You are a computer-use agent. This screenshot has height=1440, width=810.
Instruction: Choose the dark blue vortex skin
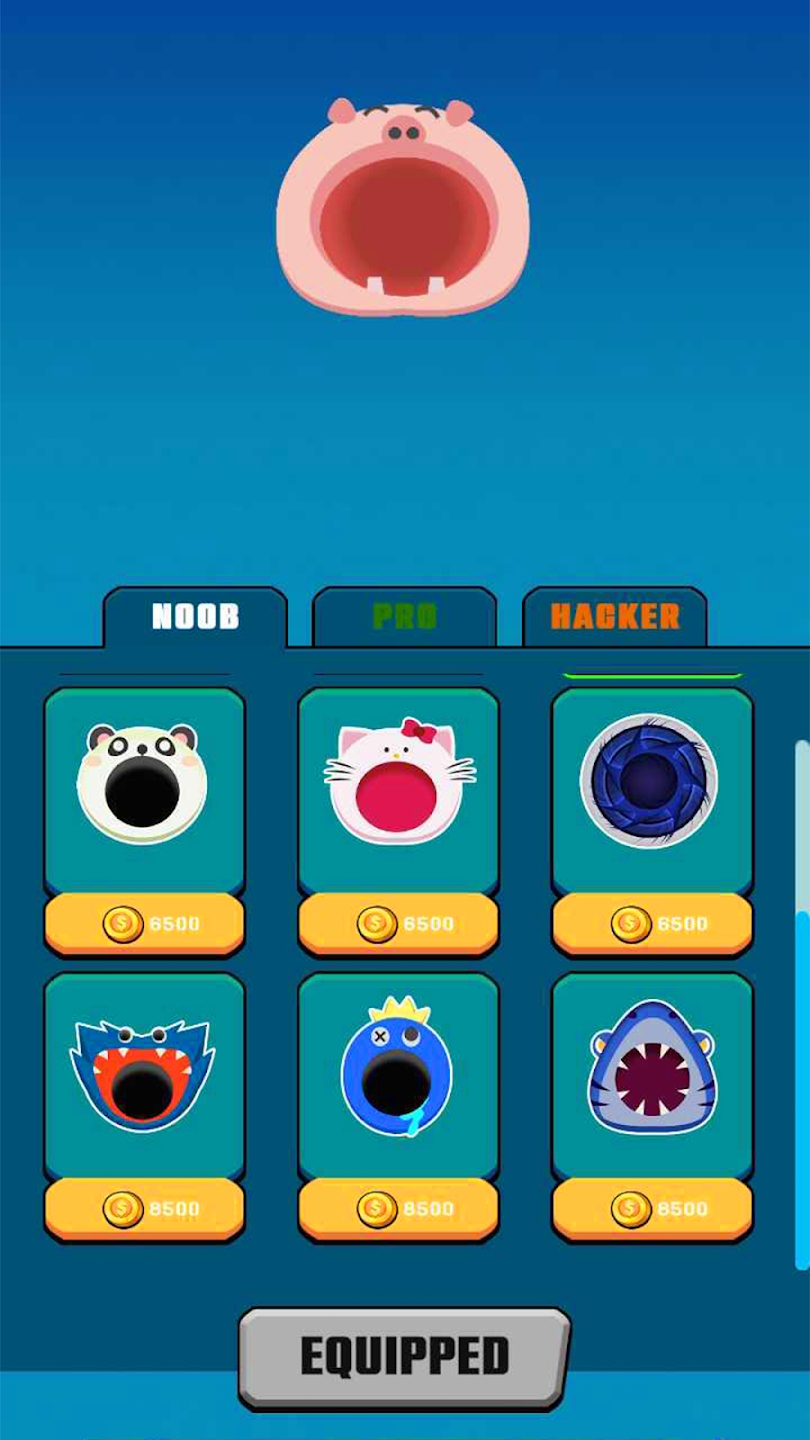click(651, 785)
